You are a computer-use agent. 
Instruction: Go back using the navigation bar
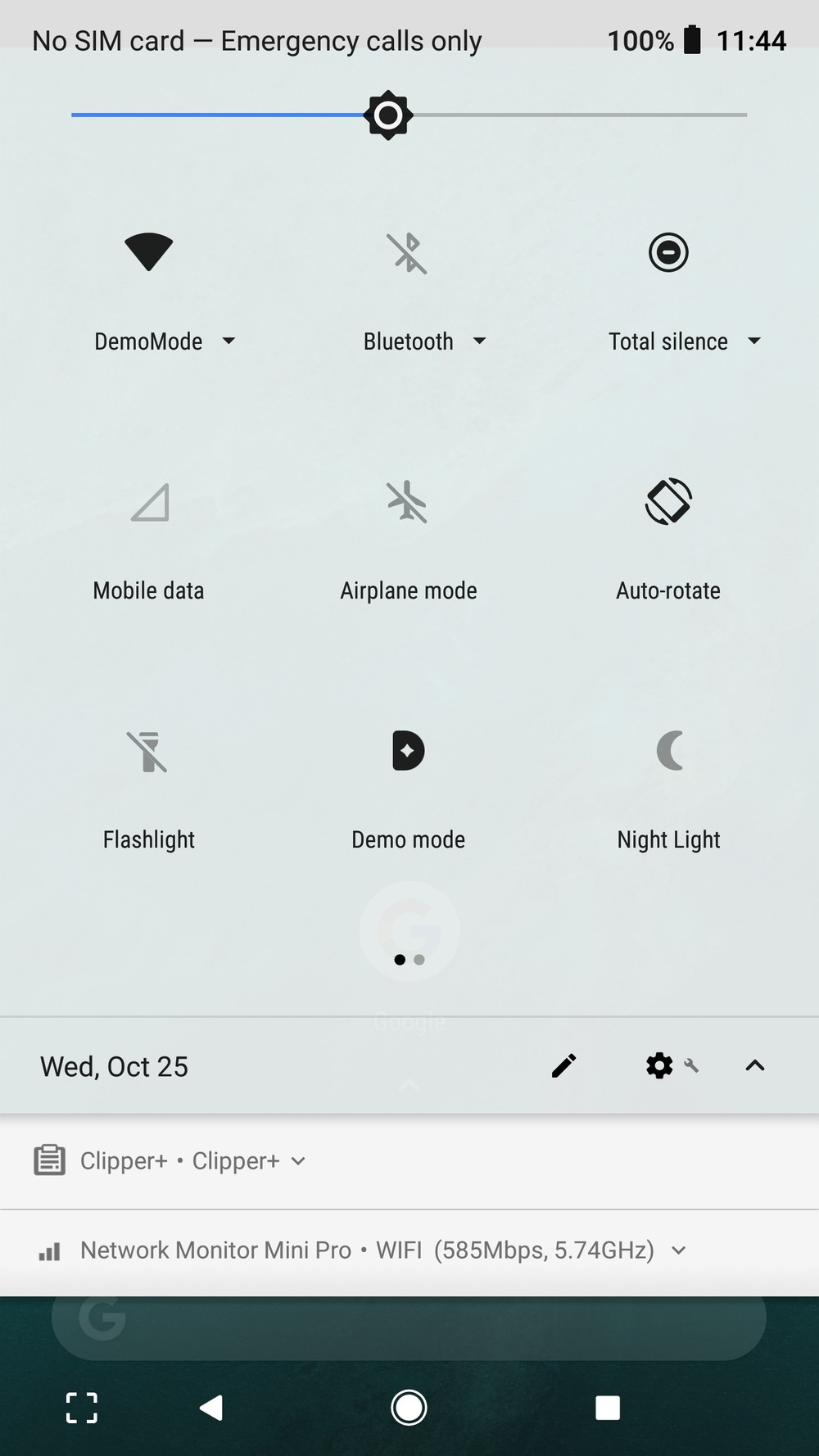[x=211, y=1408]
